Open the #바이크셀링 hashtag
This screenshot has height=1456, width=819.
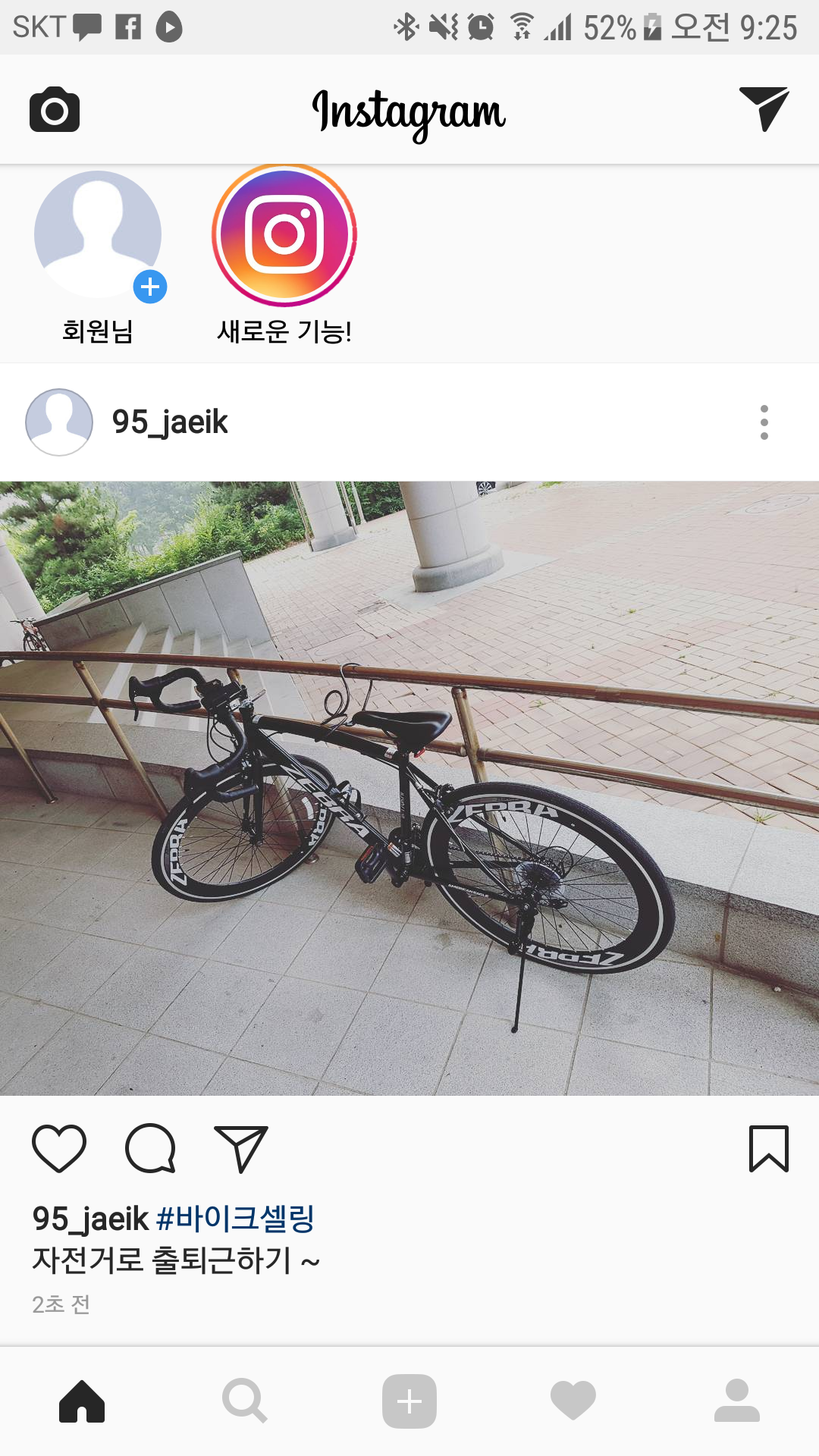point(235,1219)
